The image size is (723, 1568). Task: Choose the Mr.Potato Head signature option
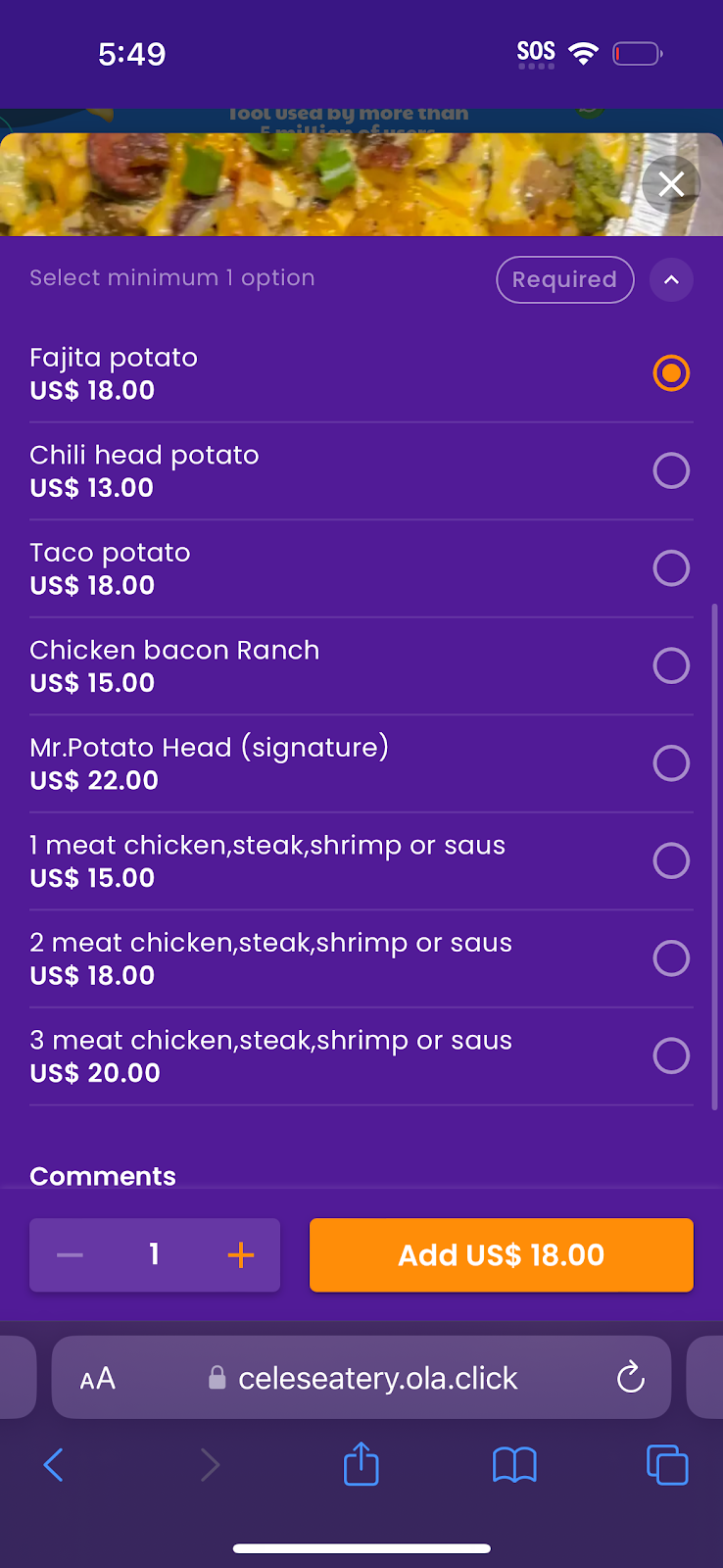(671, 762)
